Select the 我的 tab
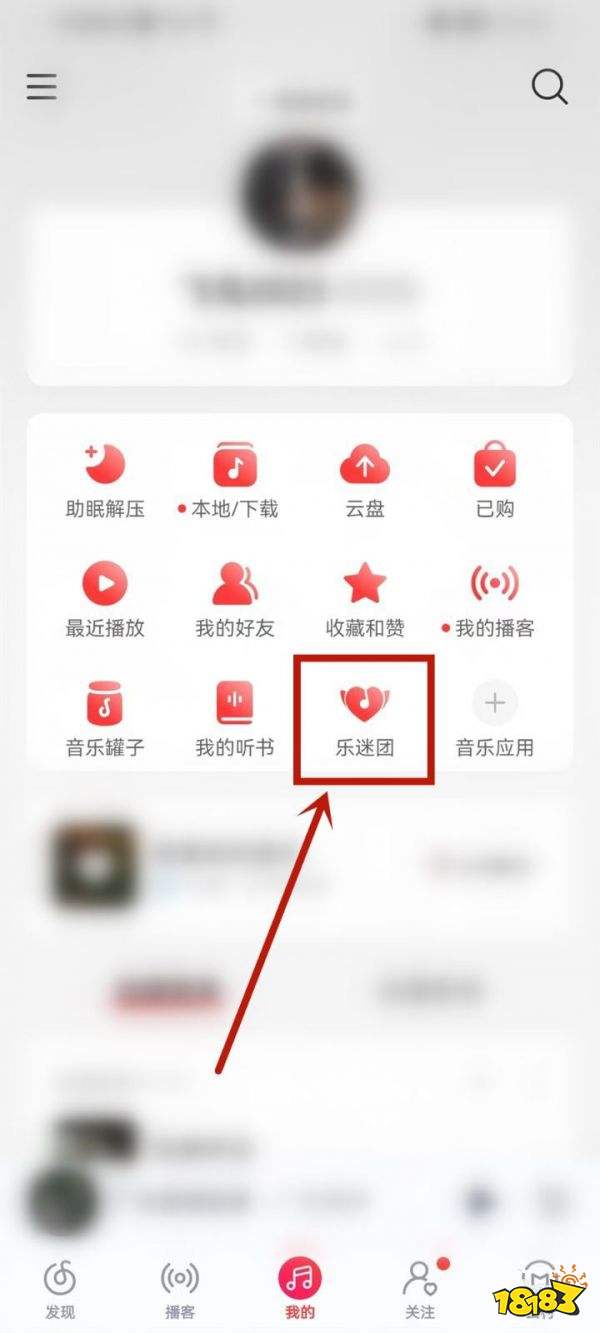The image size is (600, 1333). pos(300,1290)
